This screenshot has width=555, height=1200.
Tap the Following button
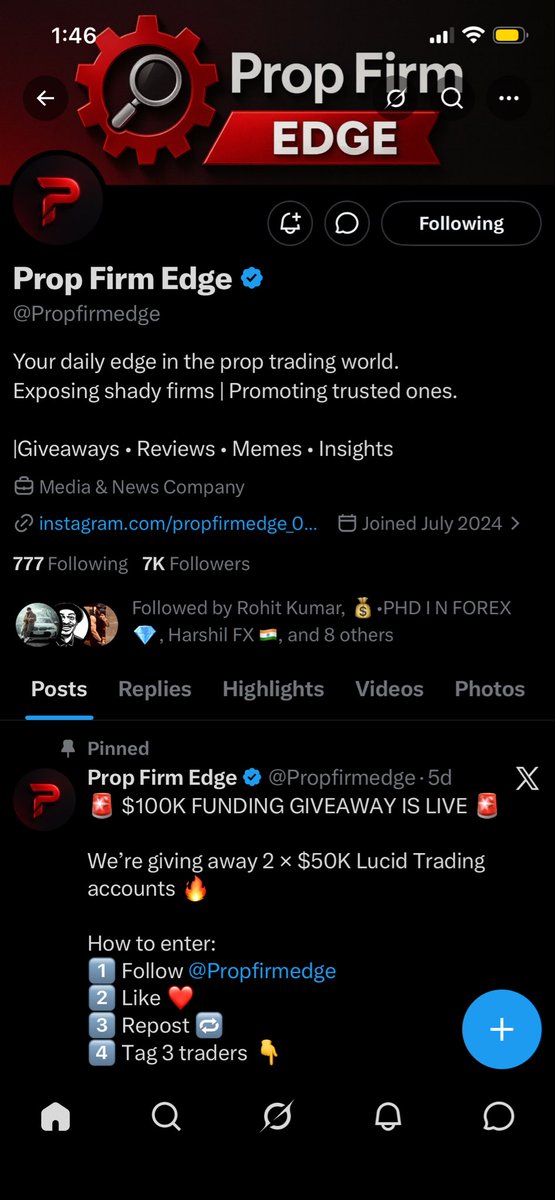pos(461,223)
